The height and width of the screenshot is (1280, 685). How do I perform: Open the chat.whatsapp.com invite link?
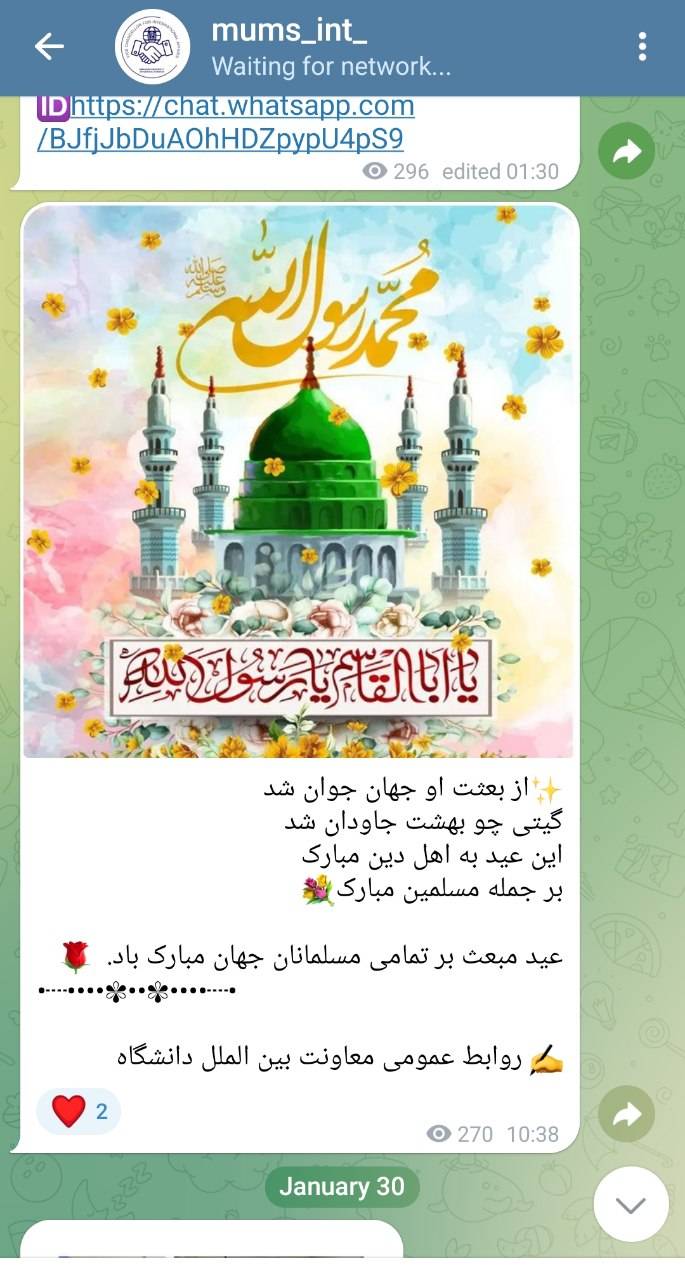[x=227, y=121]
